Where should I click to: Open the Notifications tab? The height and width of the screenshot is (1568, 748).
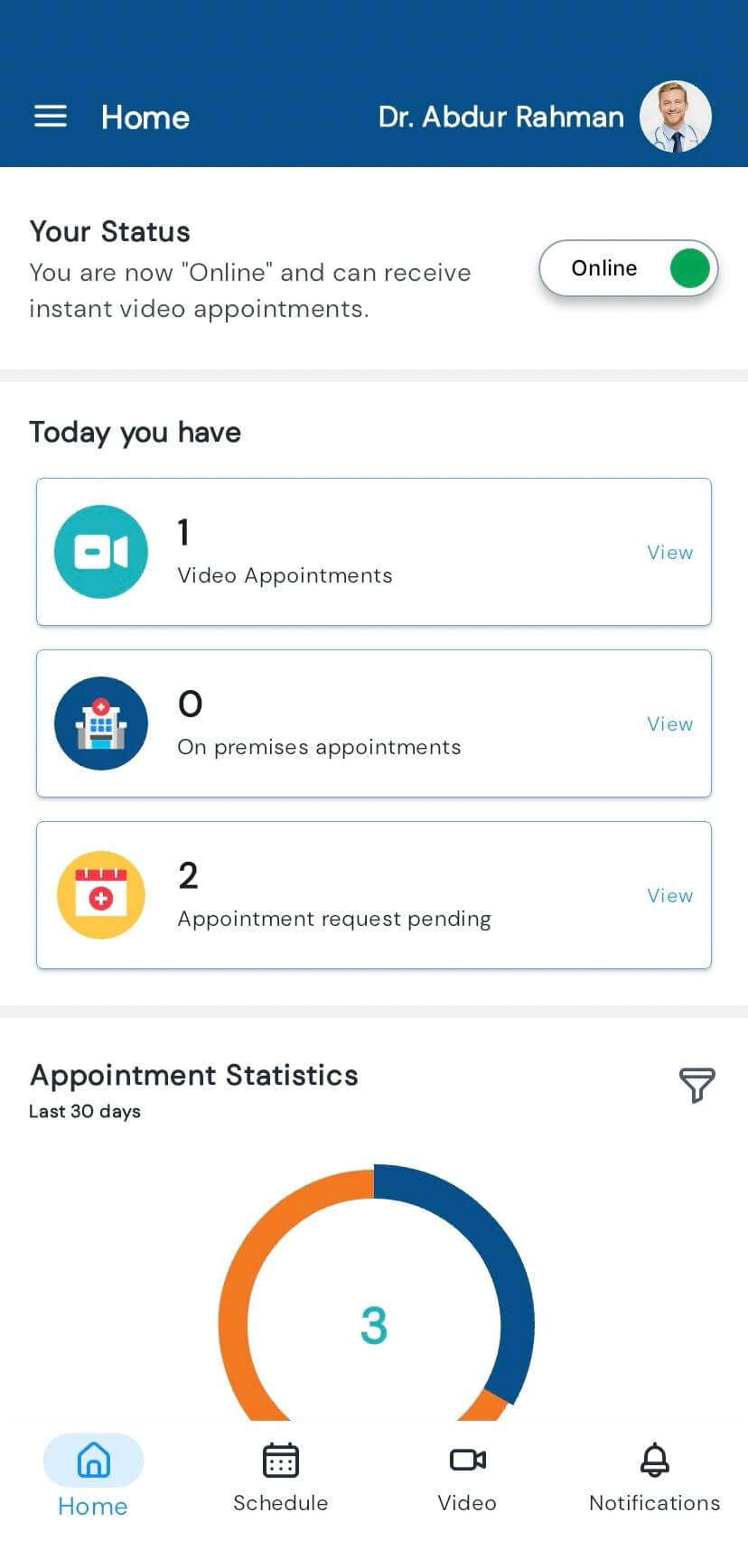655,1478
